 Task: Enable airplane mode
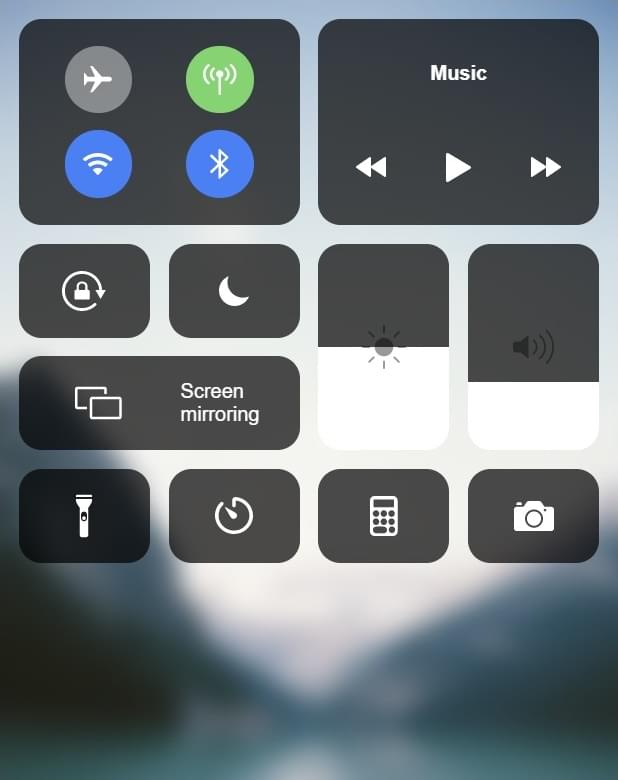click(98, 79)
